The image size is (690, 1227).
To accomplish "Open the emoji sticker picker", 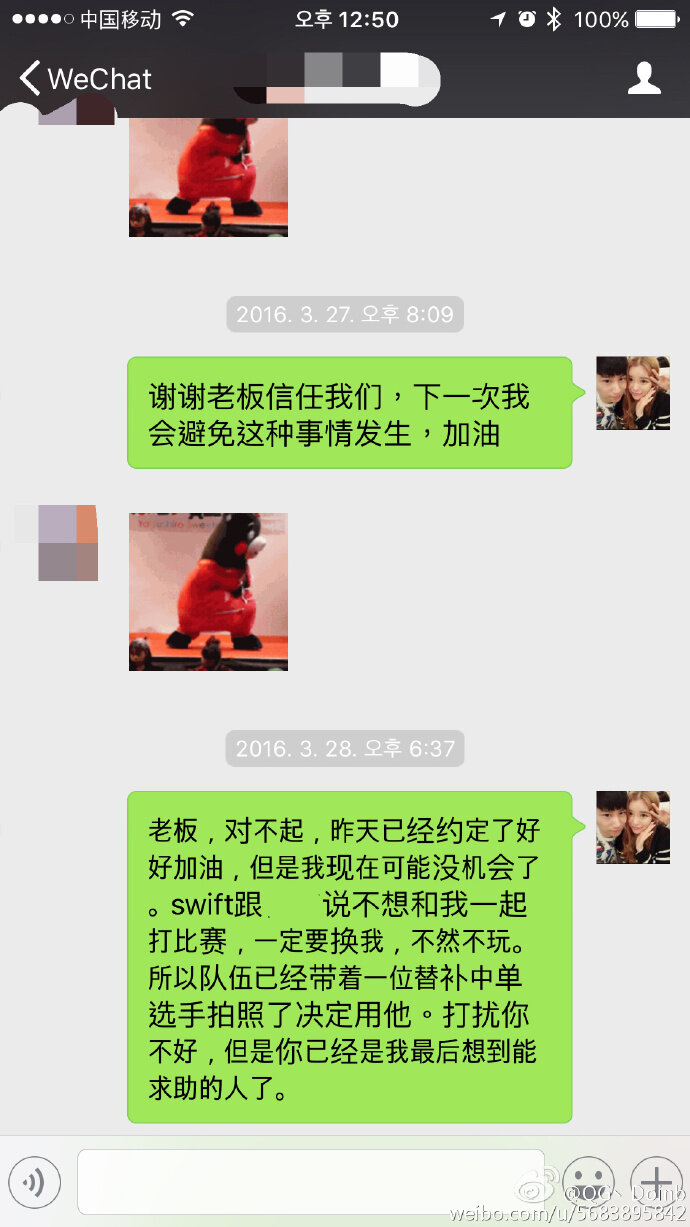I will tap(588, 1184).
